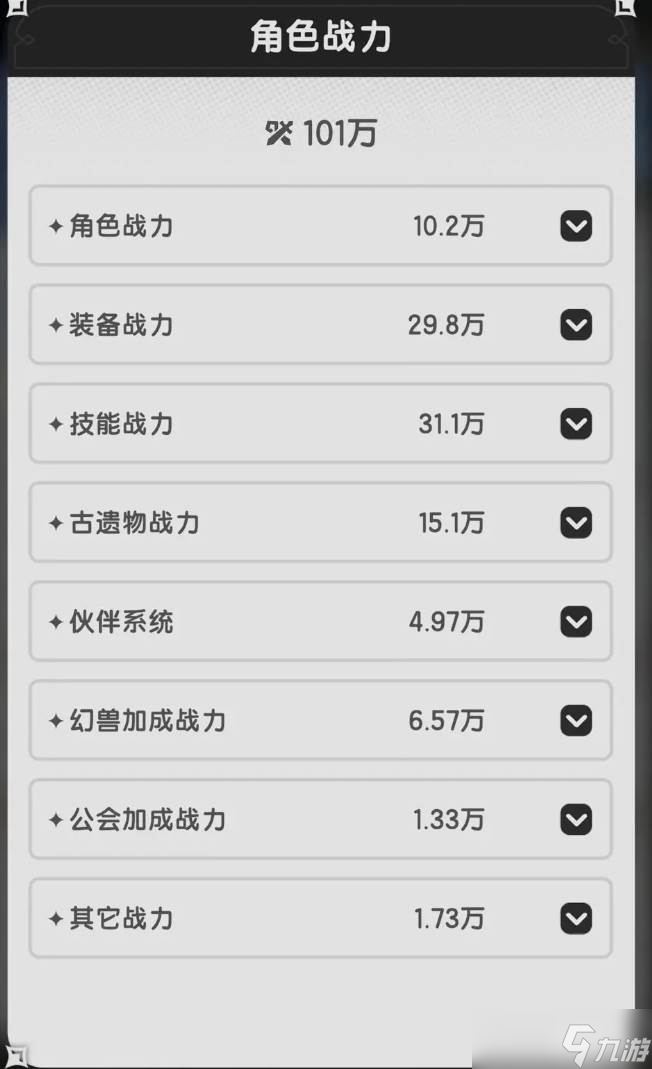This screenshot has width=652, height=1069.
Task: Expand the 古遗物战力 row
Action: 575,522
